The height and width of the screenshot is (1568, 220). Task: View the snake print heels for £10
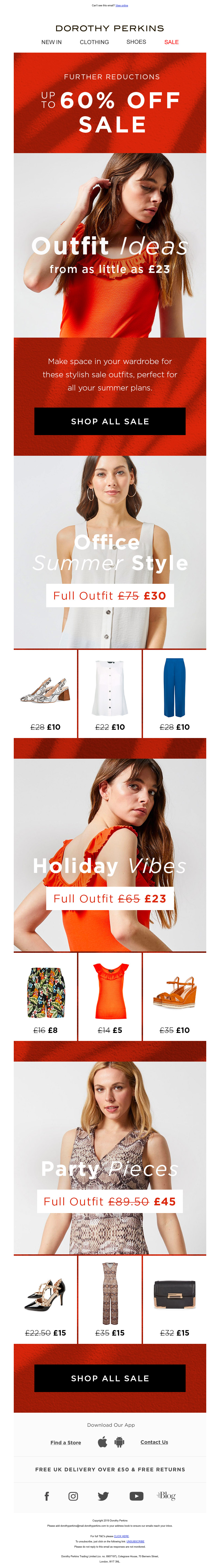[x=46, y=694]
